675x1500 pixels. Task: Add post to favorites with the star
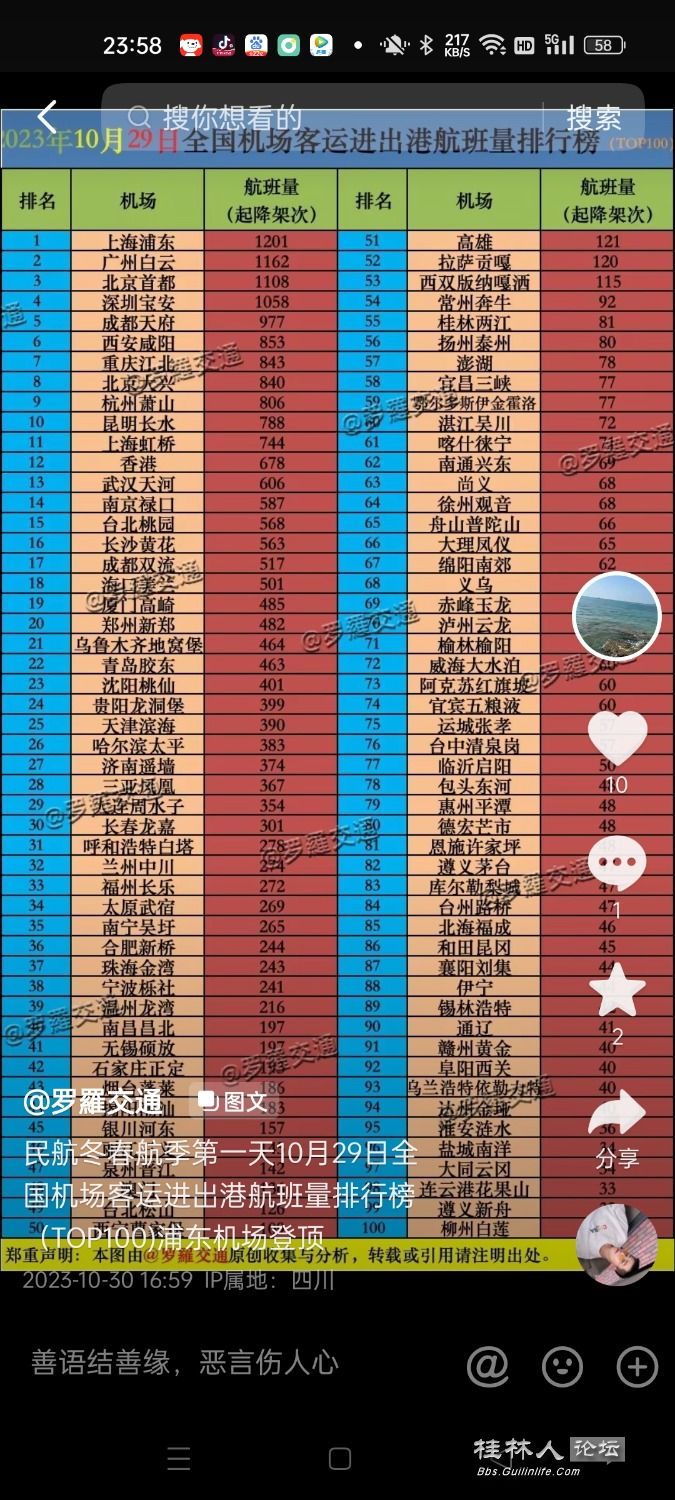click(616, 990)
